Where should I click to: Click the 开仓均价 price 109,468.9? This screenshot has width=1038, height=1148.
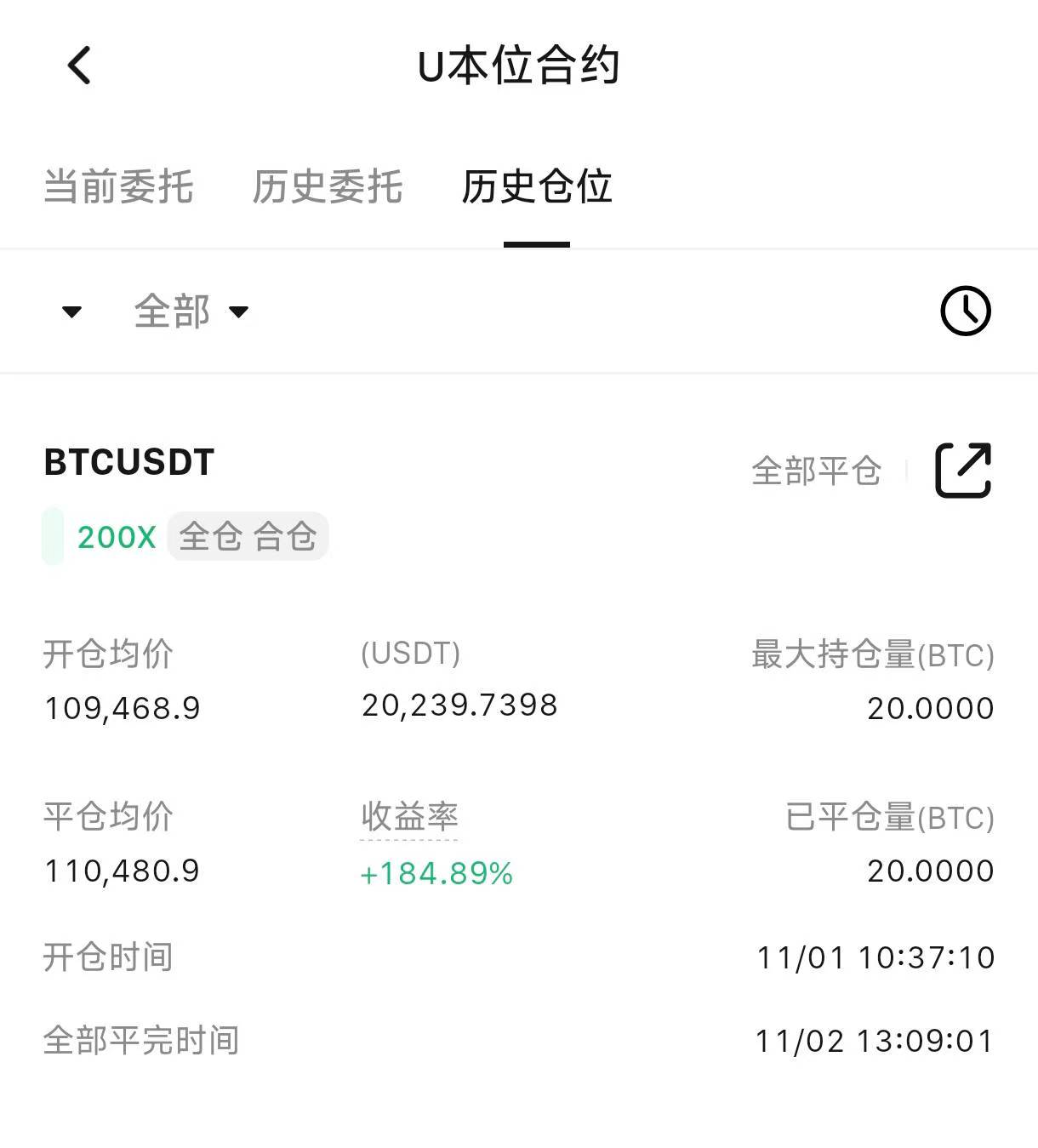point(122,706)
